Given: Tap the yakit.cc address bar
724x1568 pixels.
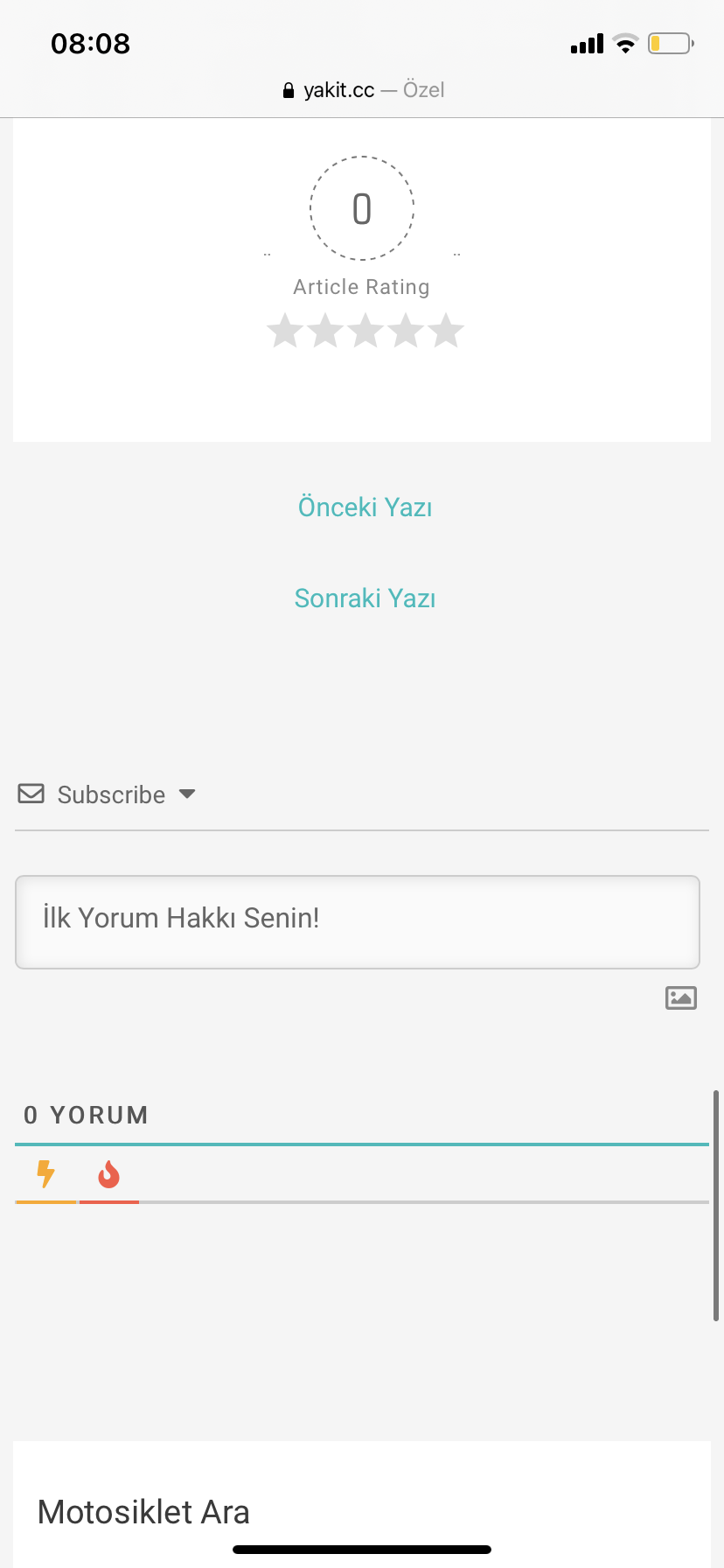Looking at the screenshot, I should 363,90.
